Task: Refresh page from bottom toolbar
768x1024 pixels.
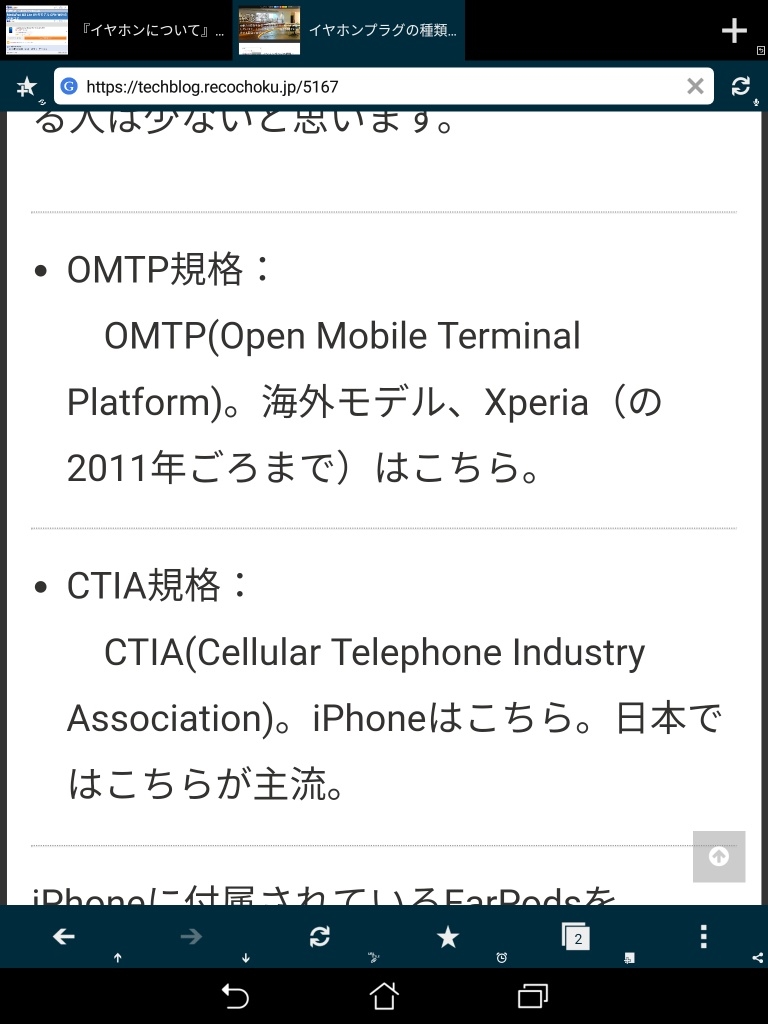Action: coord(320,937)
